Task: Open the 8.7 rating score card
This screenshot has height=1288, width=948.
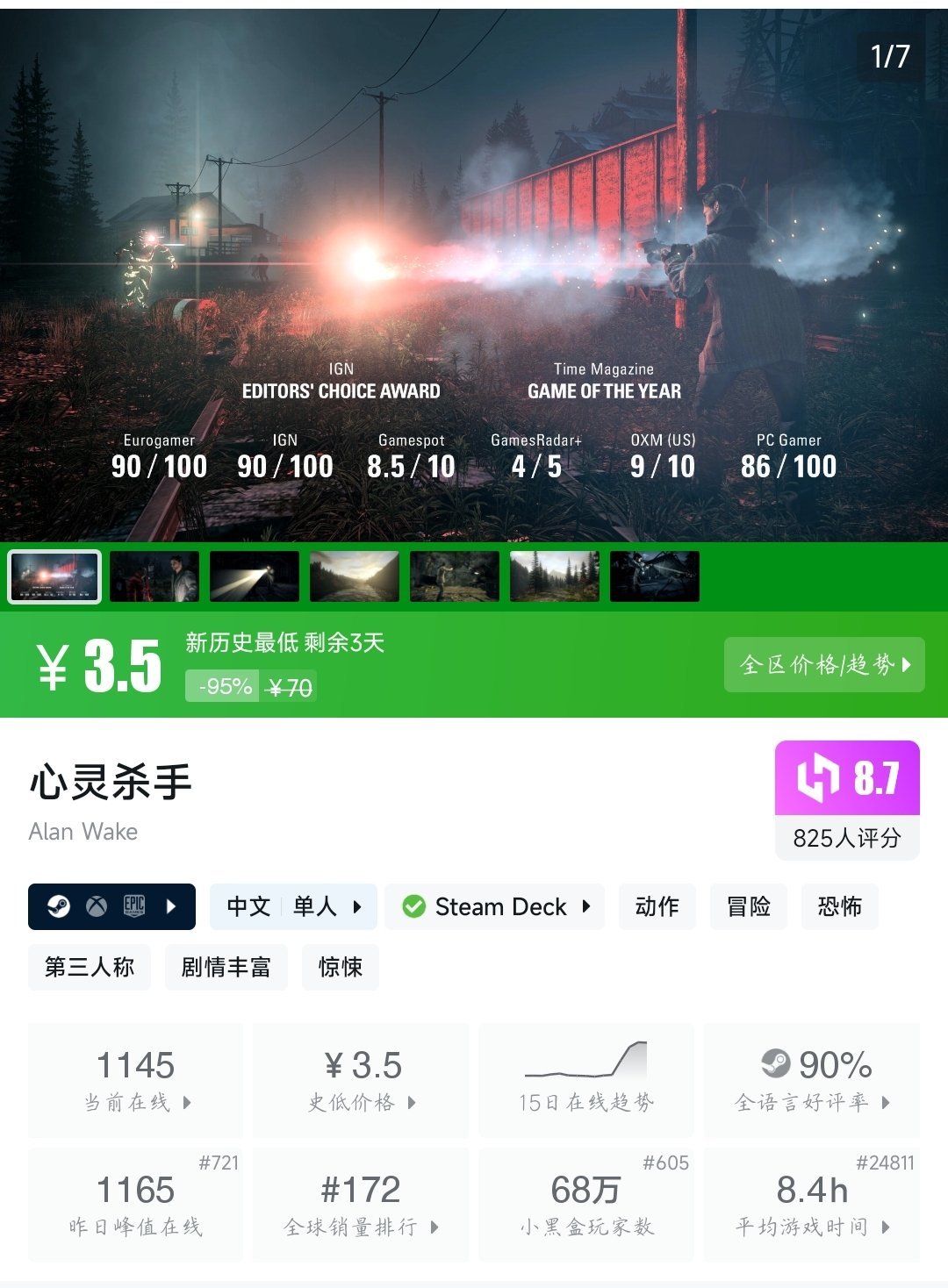Action: coord(847,798)
